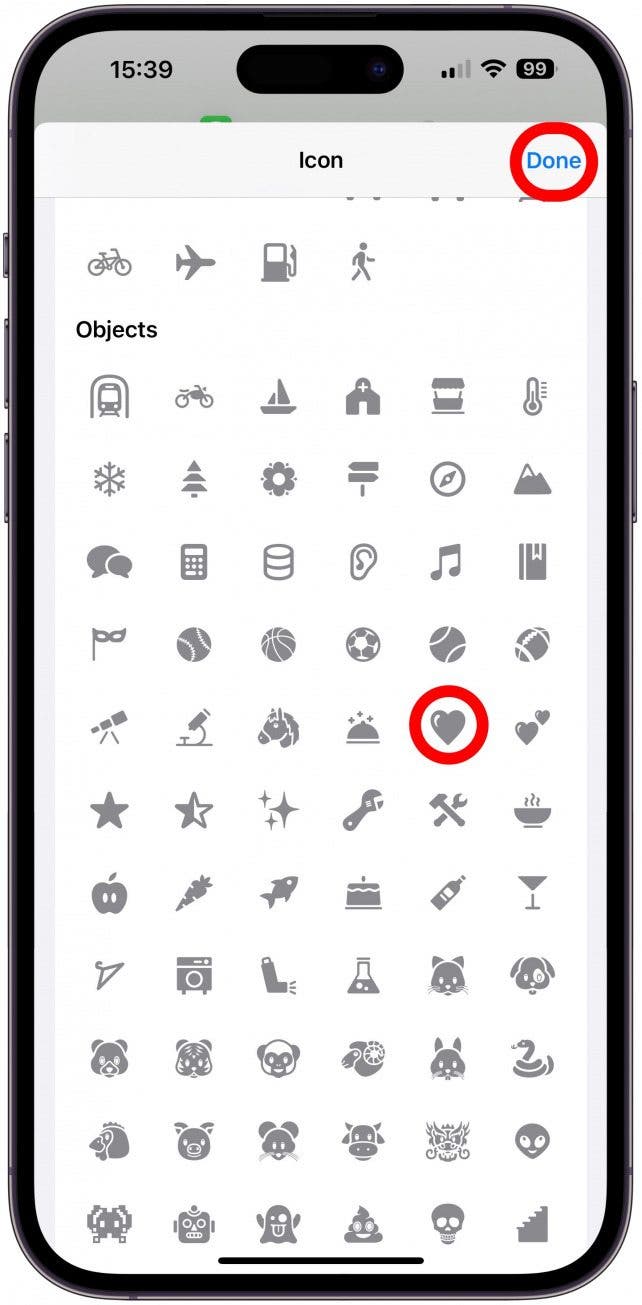642x1305 pixels.
Task: Pick the bicycle icon
Action: coord(109,263)
